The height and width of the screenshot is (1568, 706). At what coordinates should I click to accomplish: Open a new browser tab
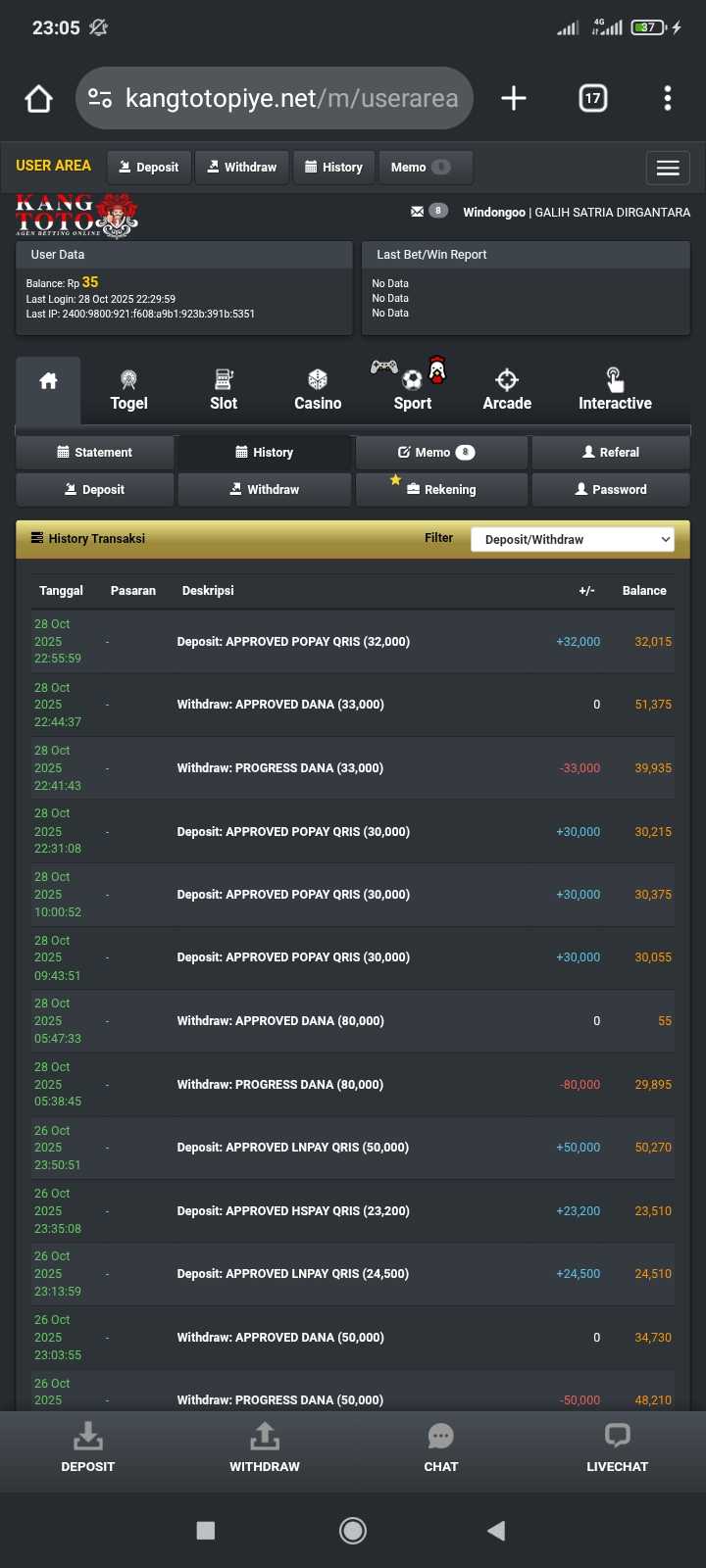[x=514, y=98]
